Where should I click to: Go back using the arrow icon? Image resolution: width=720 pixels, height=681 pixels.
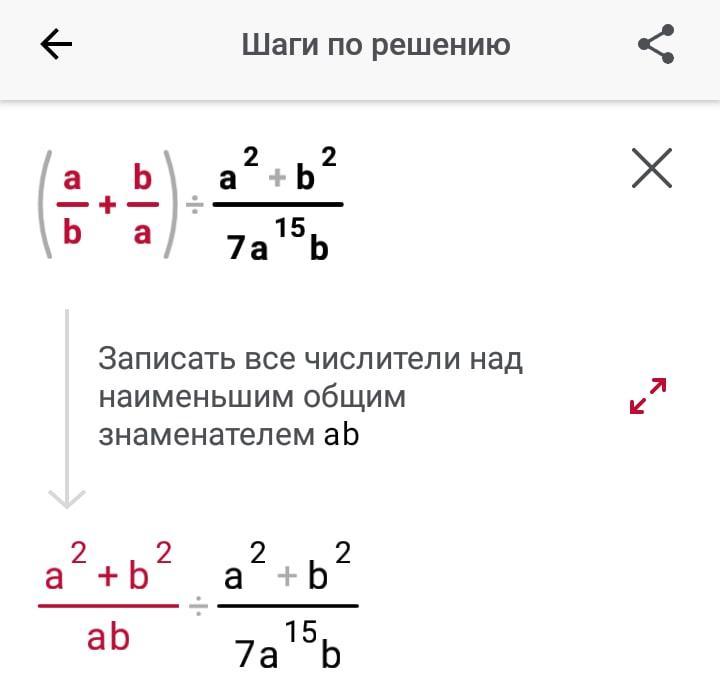(56, 45)
